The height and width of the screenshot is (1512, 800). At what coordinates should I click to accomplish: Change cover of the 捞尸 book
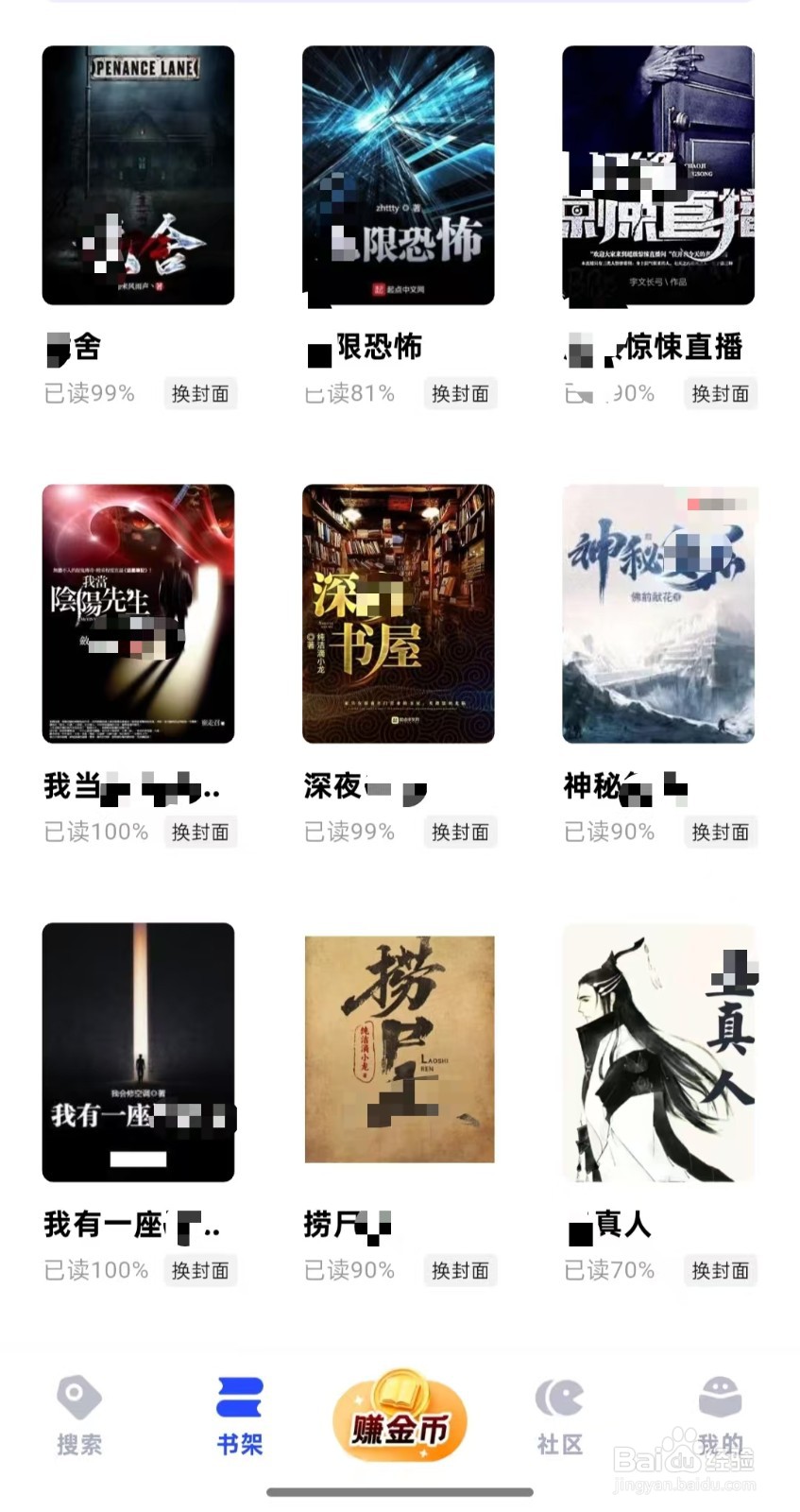[x=460, y=1271]
